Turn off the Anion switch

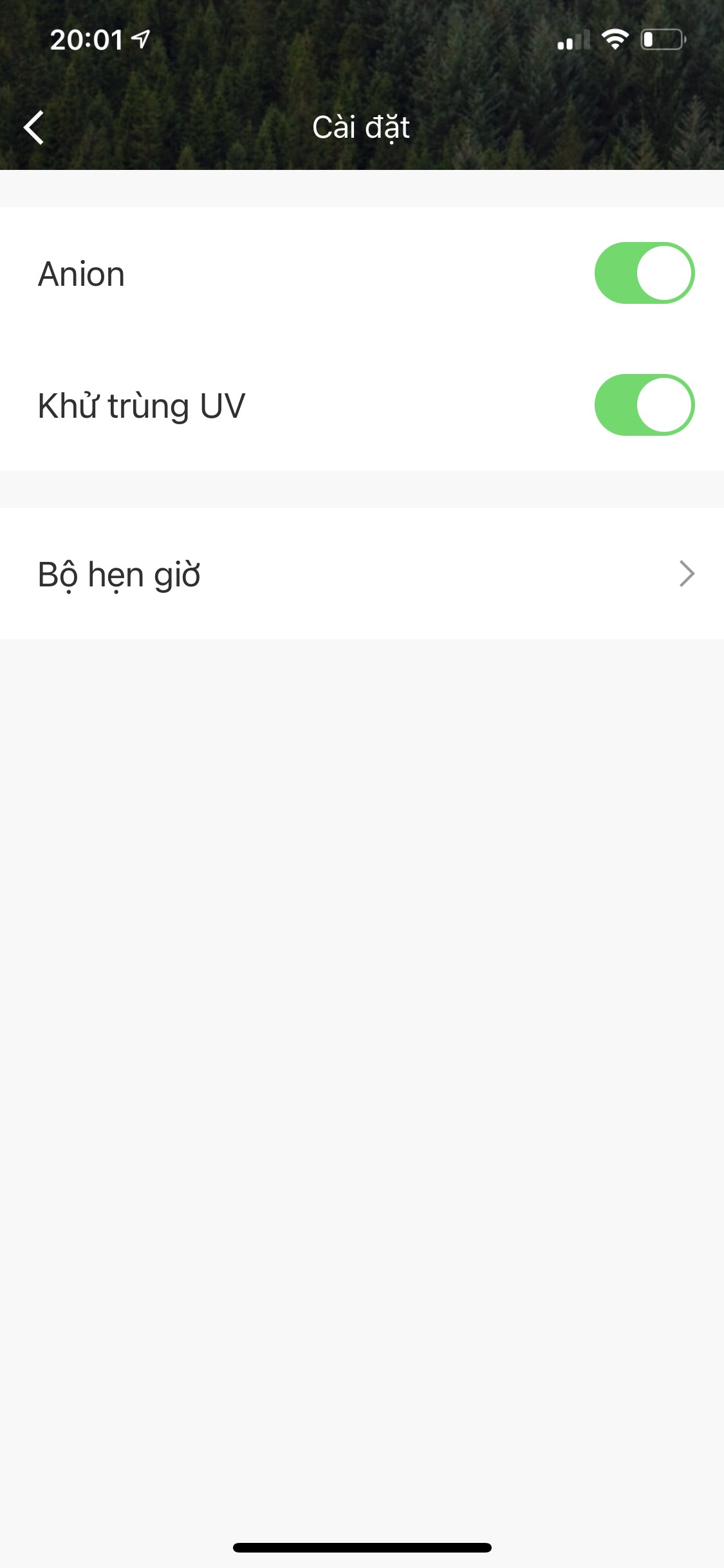tap(644, 274)
